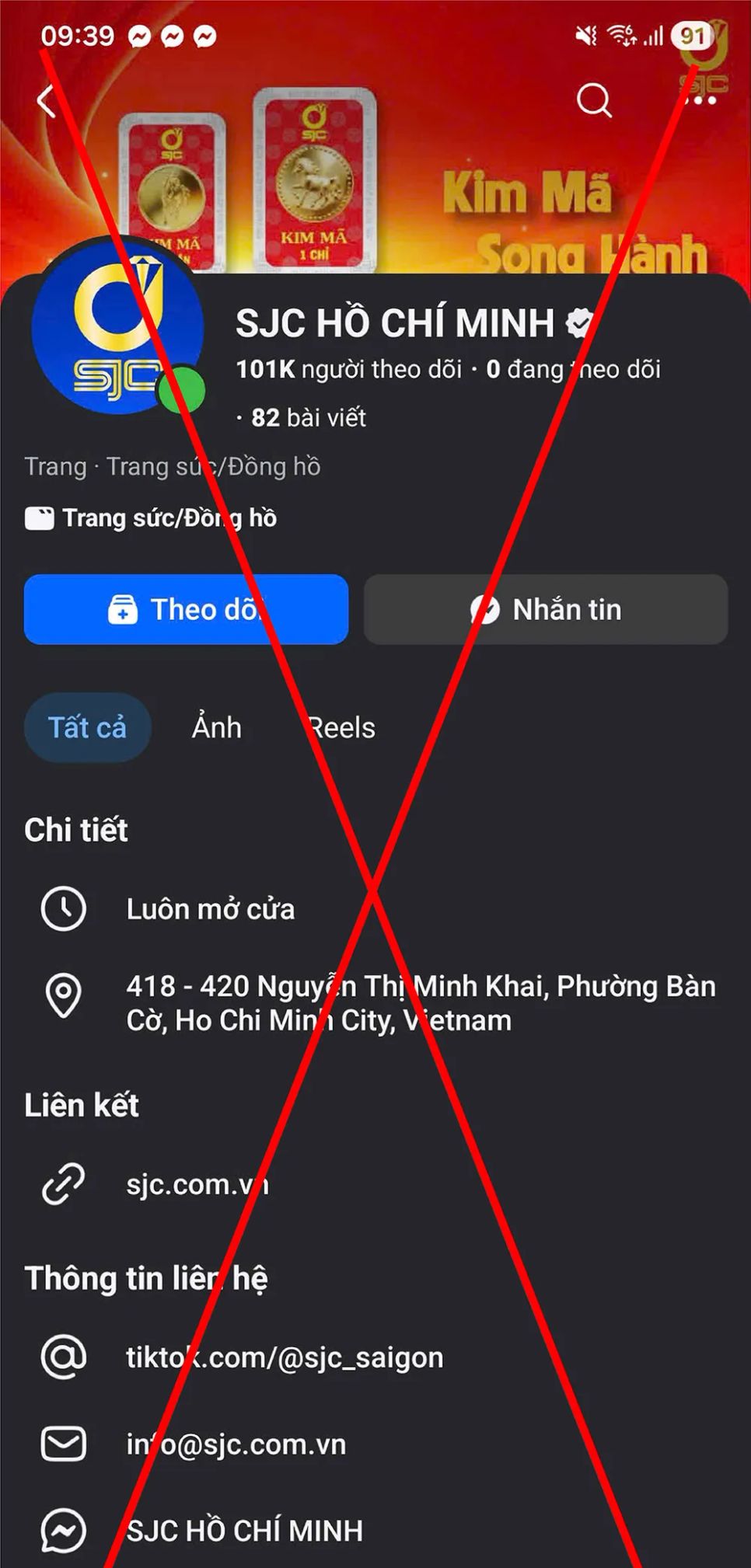Click the link chain icon under Liên kết
The width and height of the screenshot is (751, 1568).
coord(65,1184)
